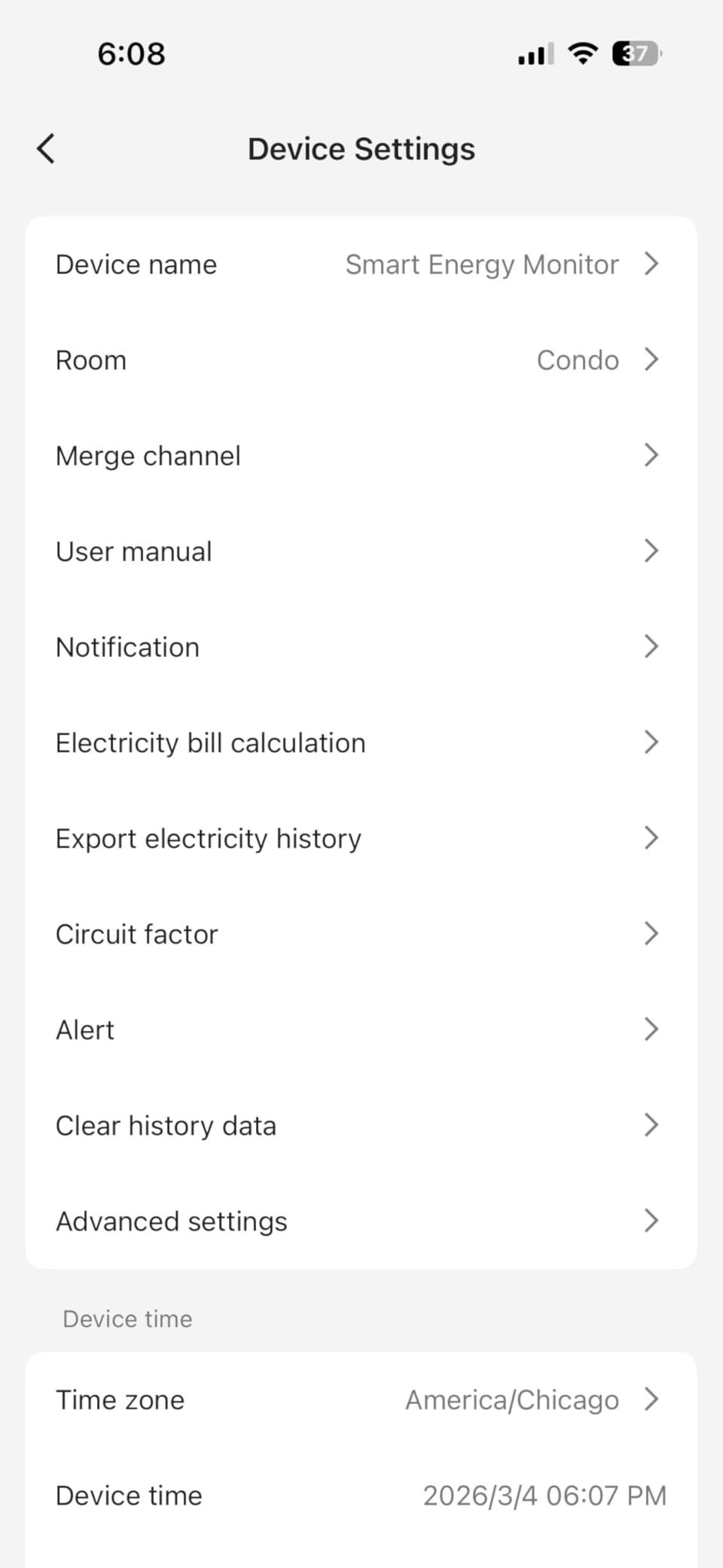Open Notification settings

click(x=361, y=646)
